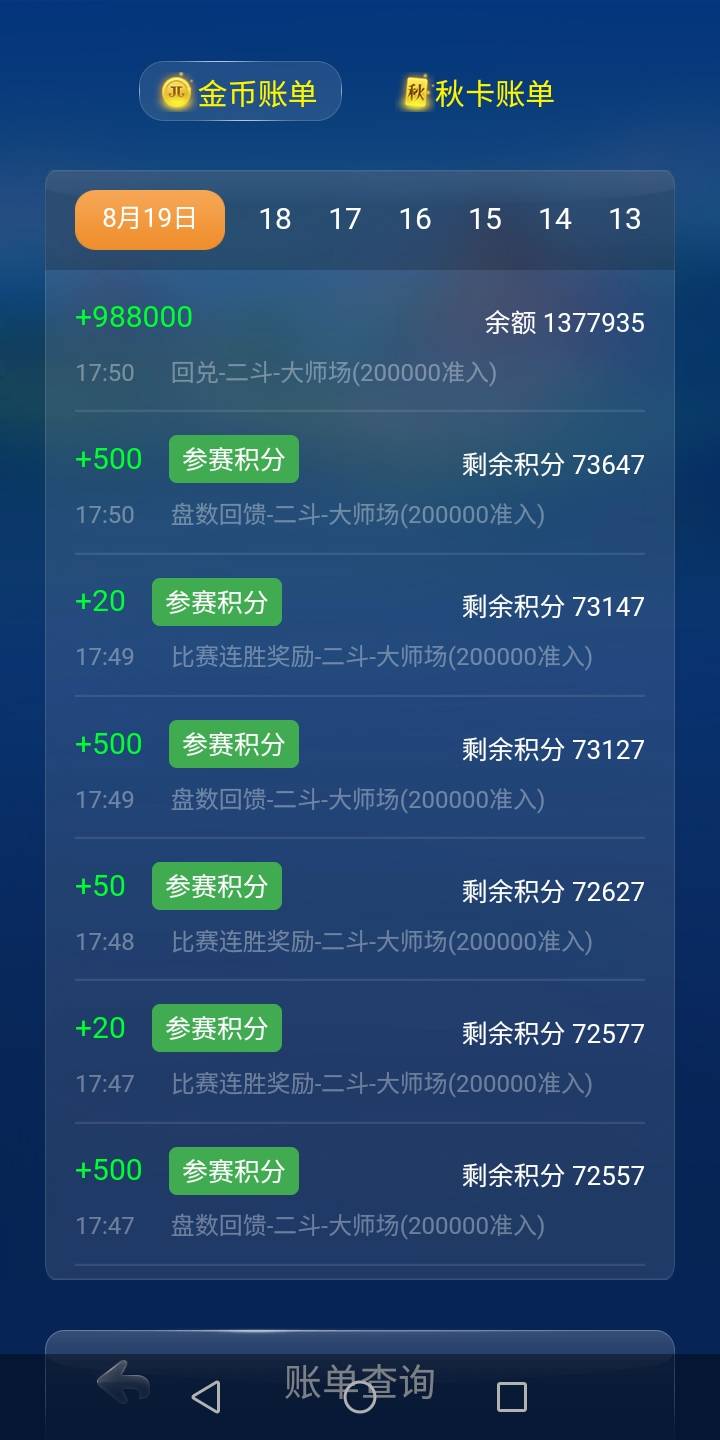Select date 16 in the date row
Viewport: 720px width, 1440px height.
coord(416,219)
